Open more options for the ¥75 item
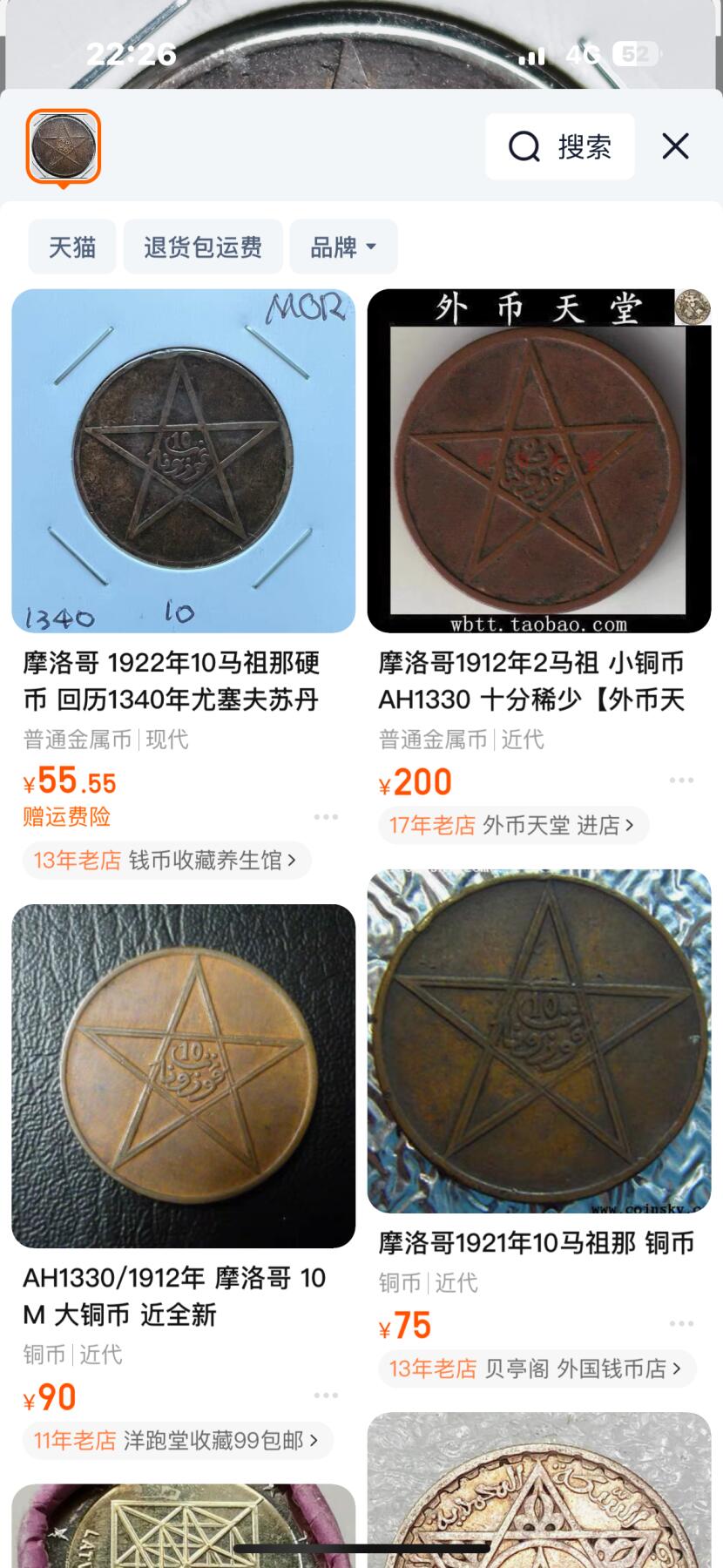This screenshot has height=1568, width=723. point(681,1324)
